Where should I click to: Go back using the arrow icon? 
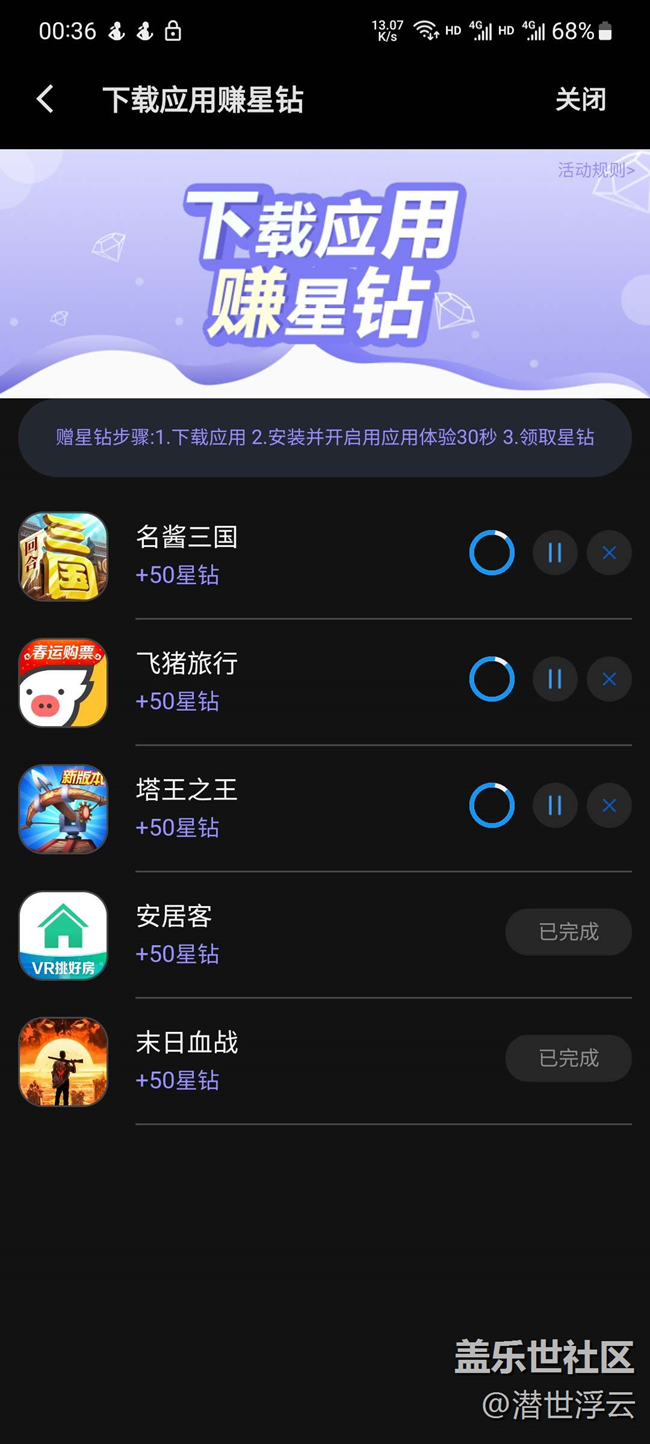(45, 99)
